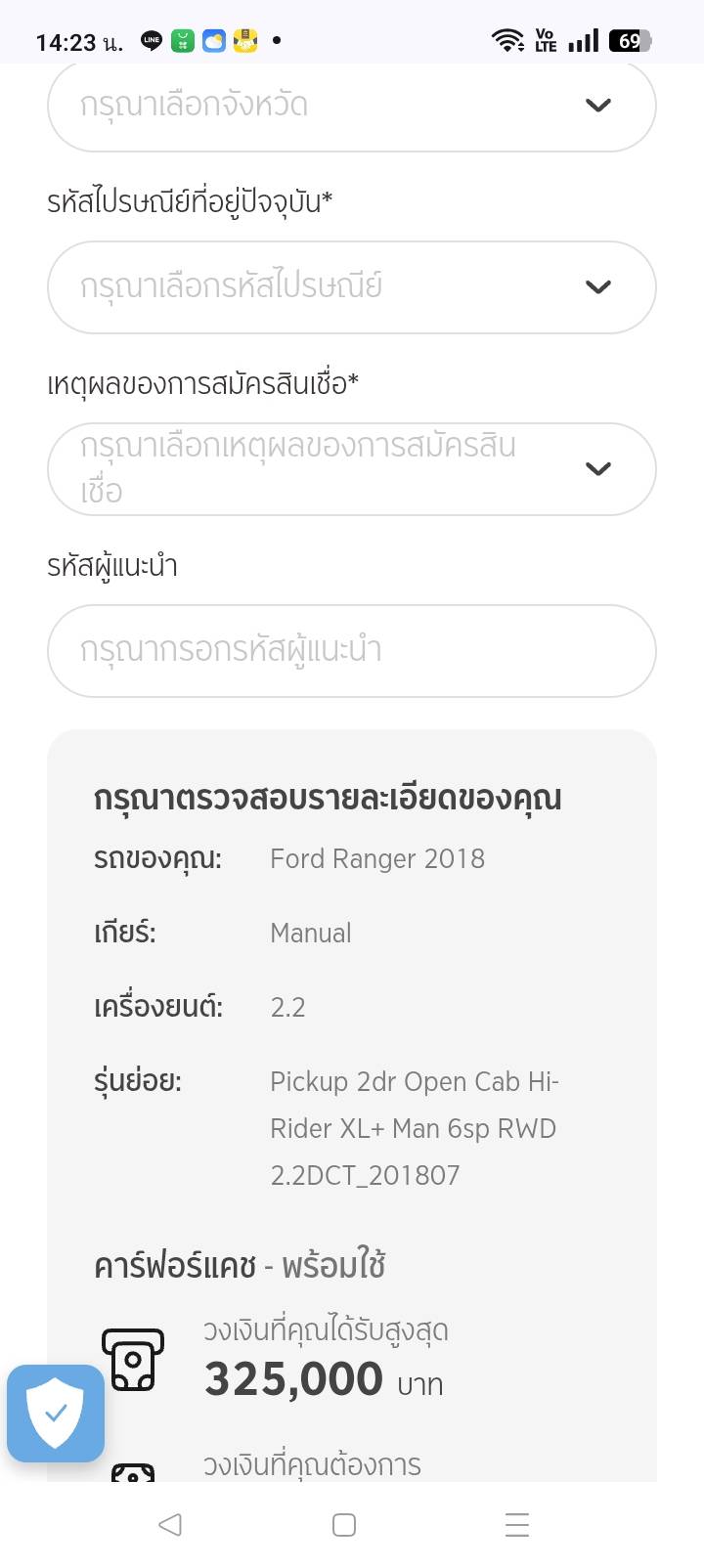Select a loan reason from เหตุผลของการสมัครสินเชื่อ dropdown

click(x=351, y=469)
